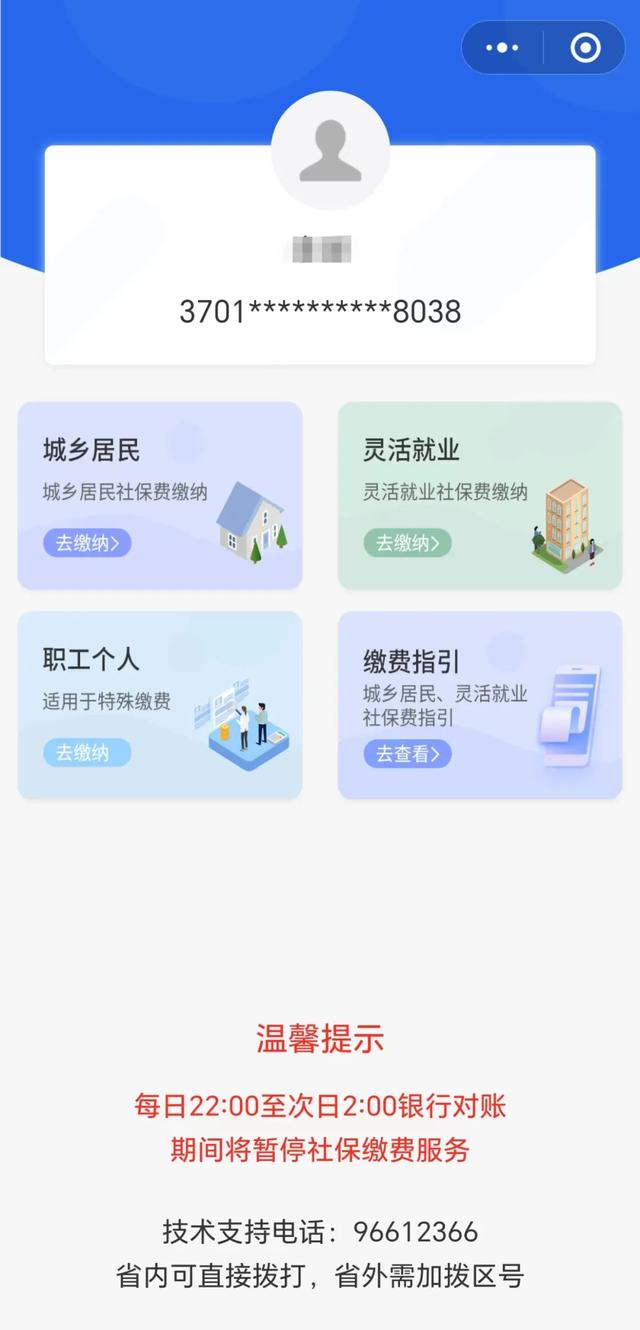Open the 职工个人 special payment card
This screenshot has width=640, height=1330.
[160, 705]
